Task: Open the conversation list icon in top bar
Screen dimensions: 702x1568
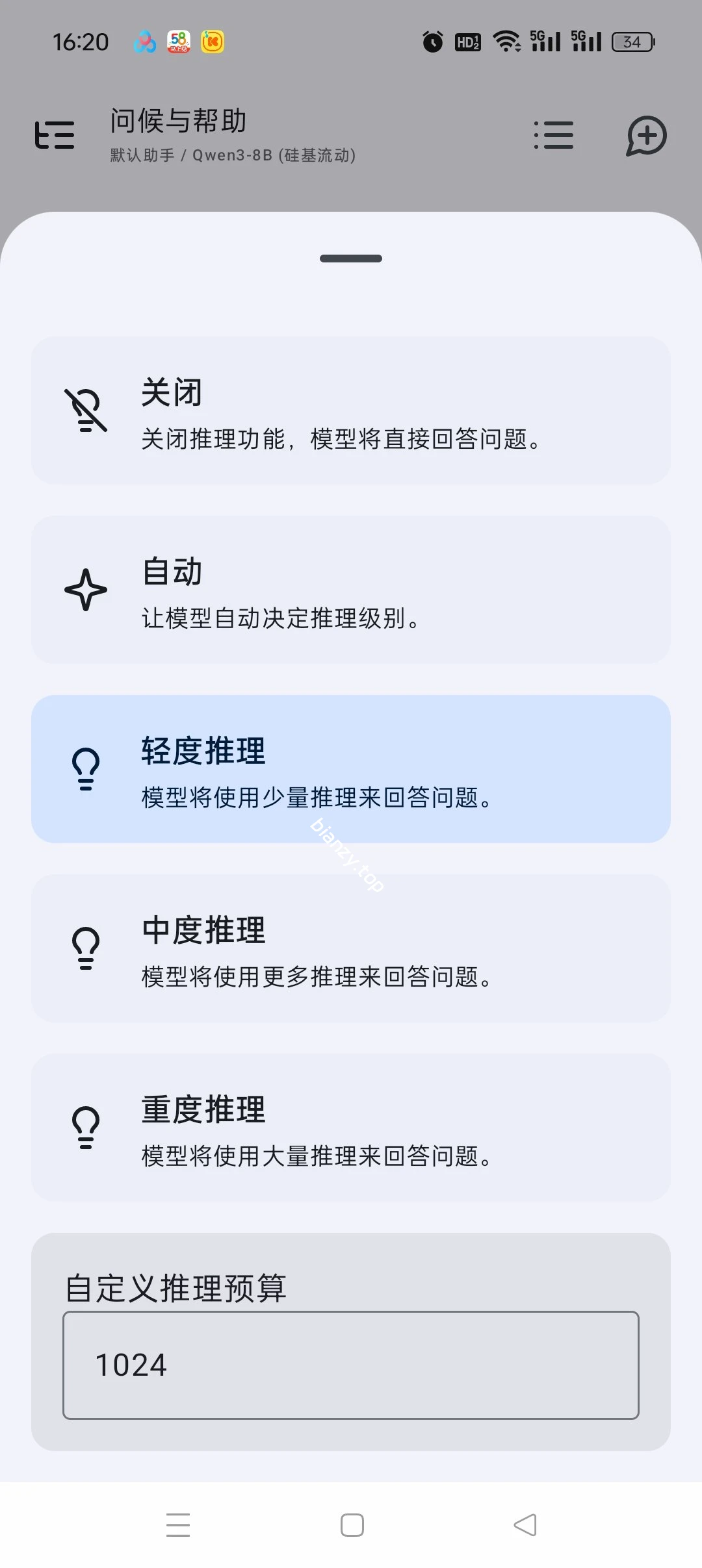Action: click(x=554, y=134)
